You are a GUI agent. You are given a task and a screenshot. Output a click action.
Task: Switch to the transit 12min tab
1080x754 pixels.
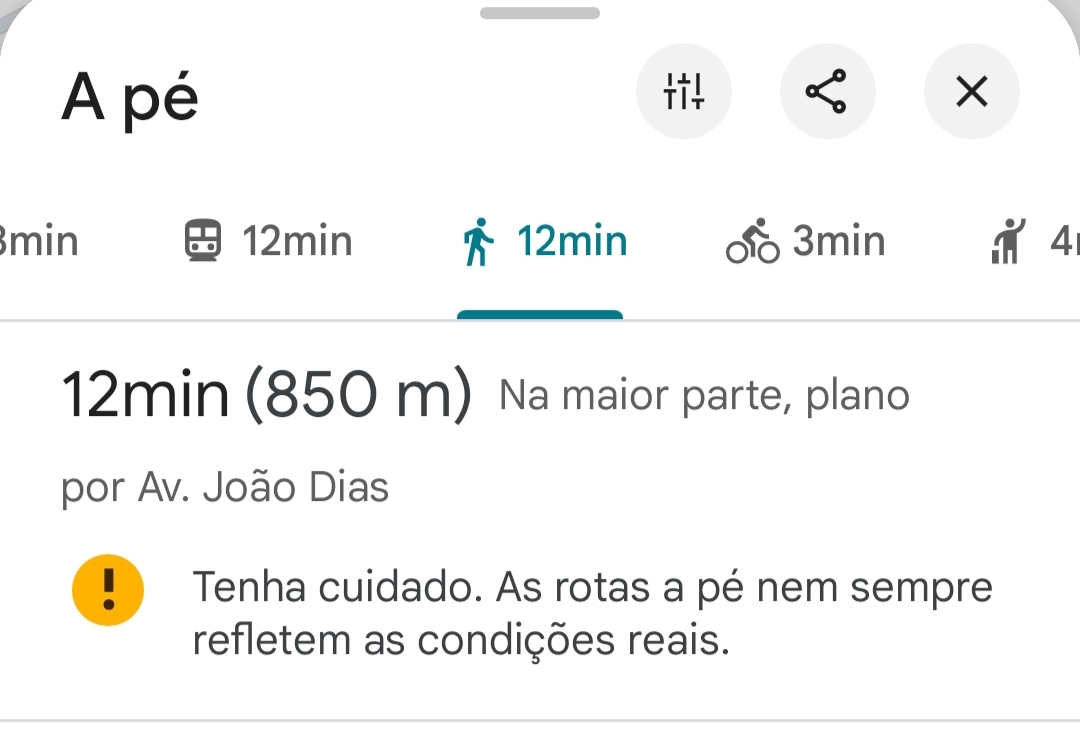(269, 242)
